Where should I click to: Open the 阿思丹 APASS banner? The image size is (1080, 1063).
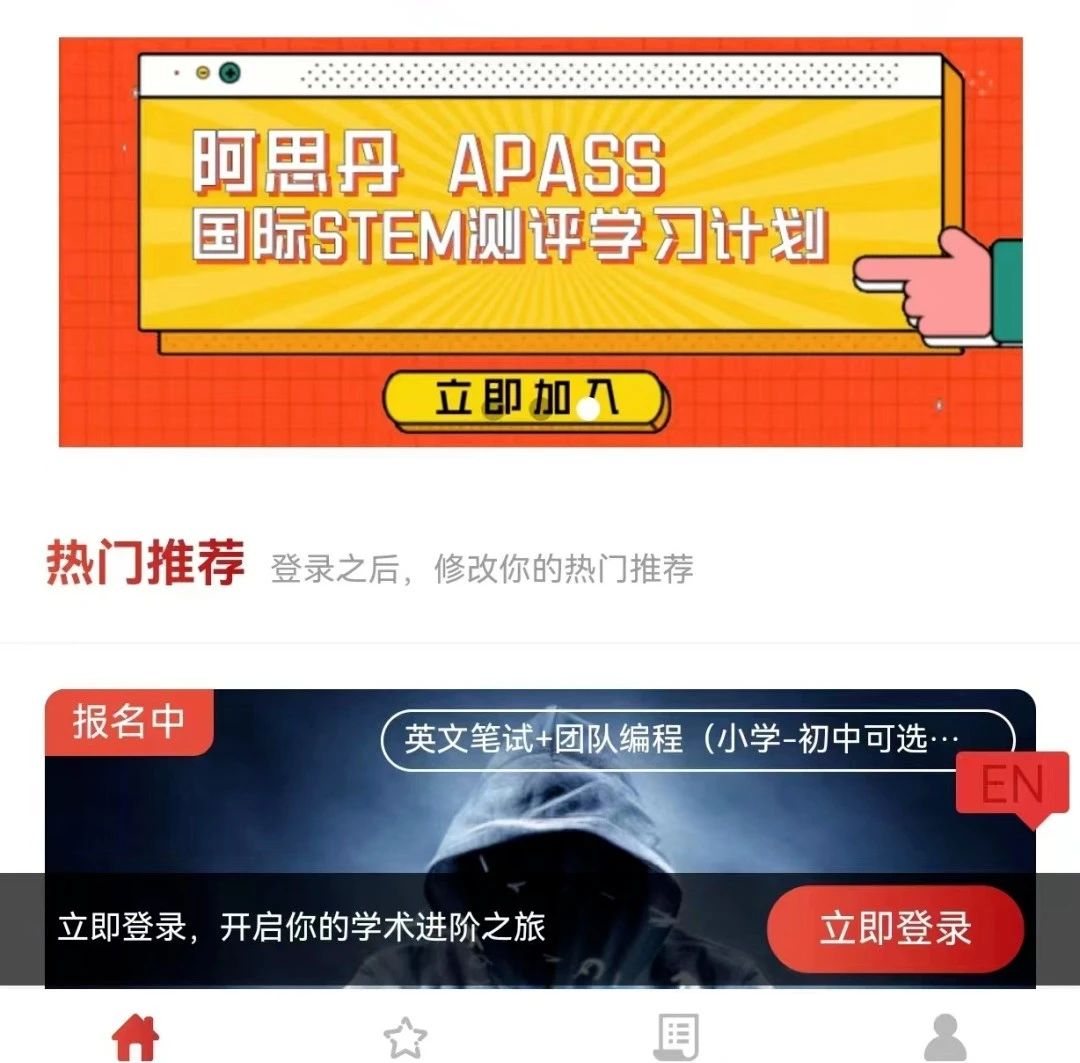(x=540, y=240)
